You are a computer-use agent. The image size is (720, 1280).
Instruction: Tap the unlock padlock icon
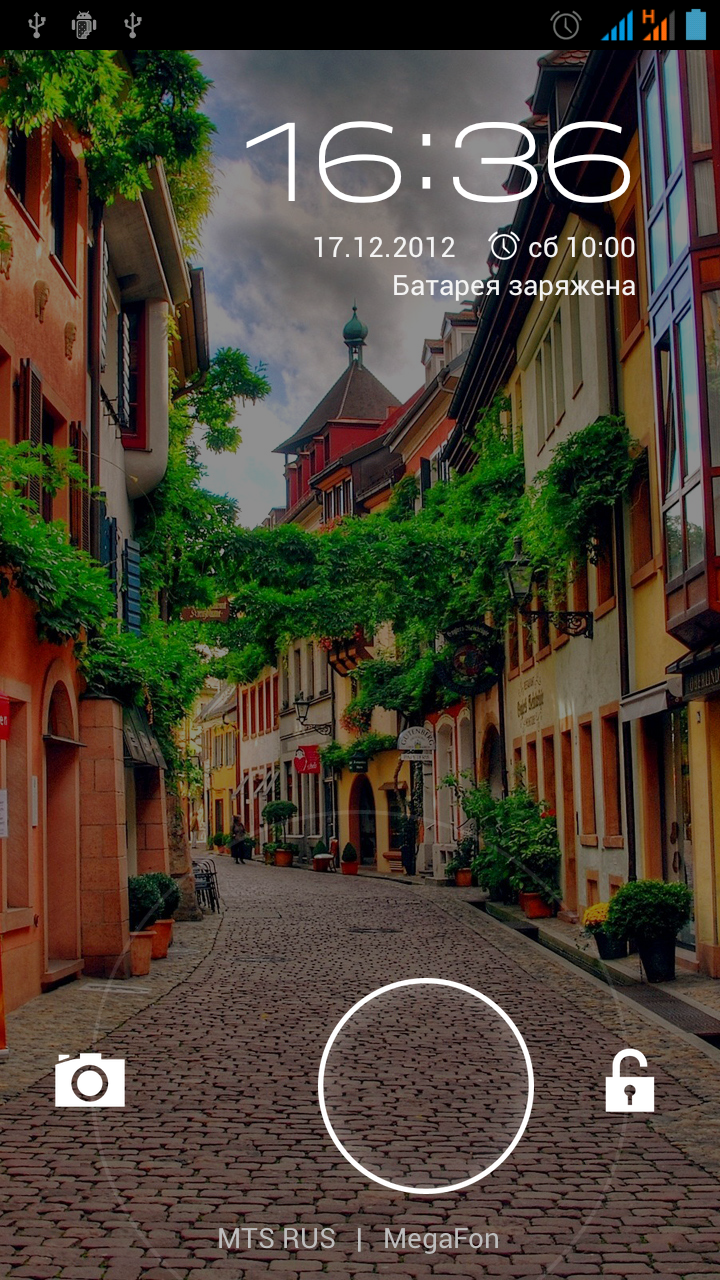[x=630, y=1082]
